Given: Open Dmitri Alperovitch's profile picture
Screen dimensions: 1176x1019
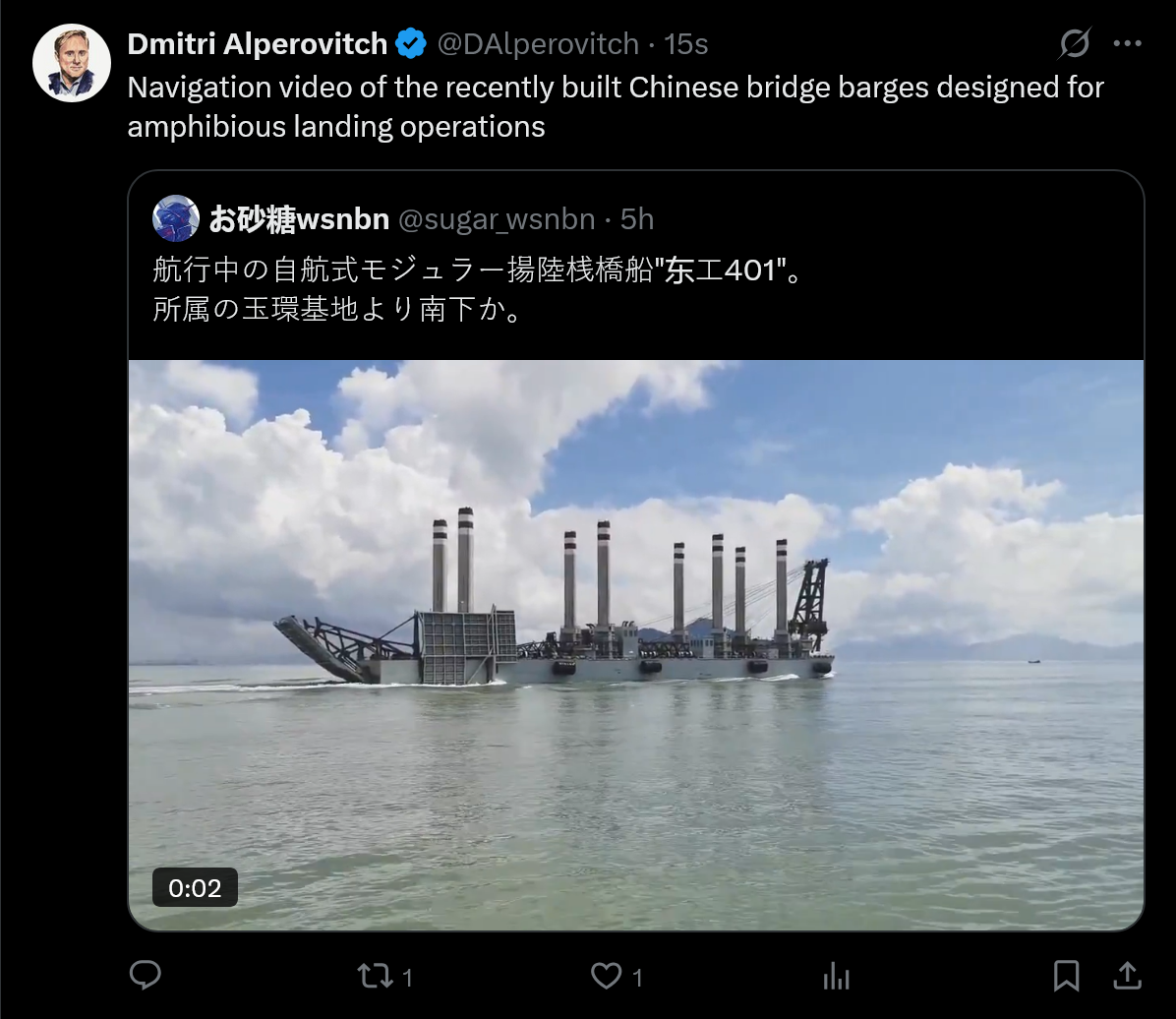Looking at the screenshot, I should point(71,63).
